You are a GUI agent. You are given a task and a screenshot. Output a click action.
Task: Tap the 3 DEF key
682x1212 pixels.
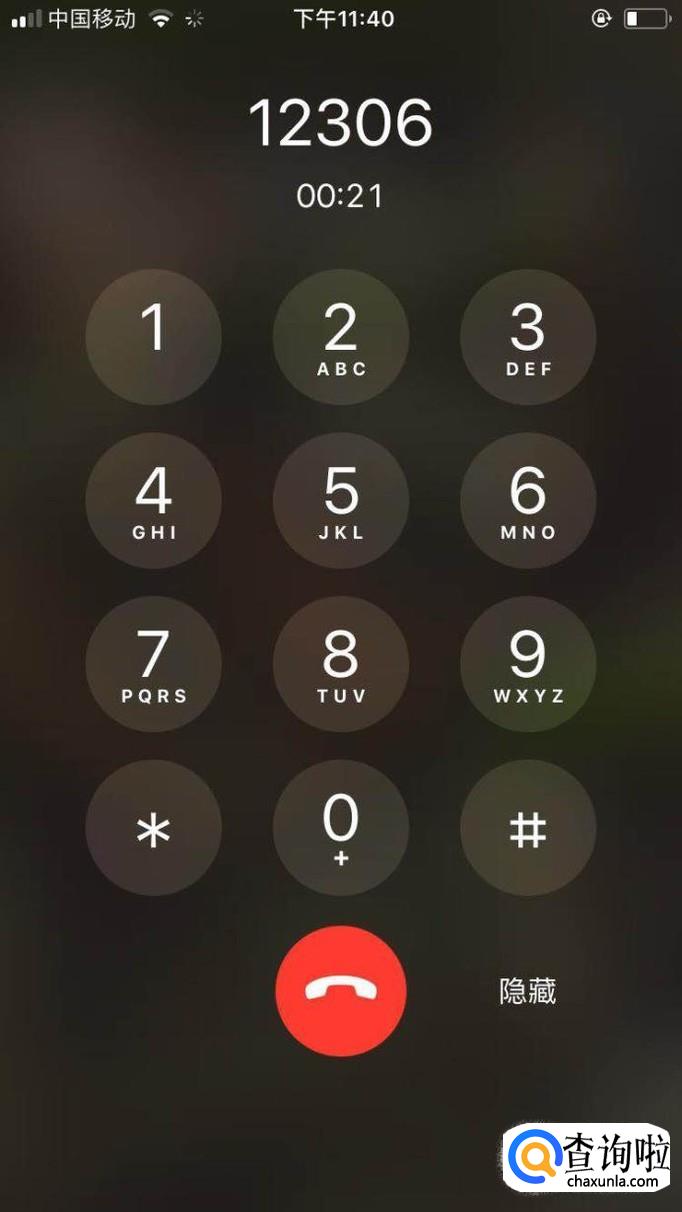(528, 337)
